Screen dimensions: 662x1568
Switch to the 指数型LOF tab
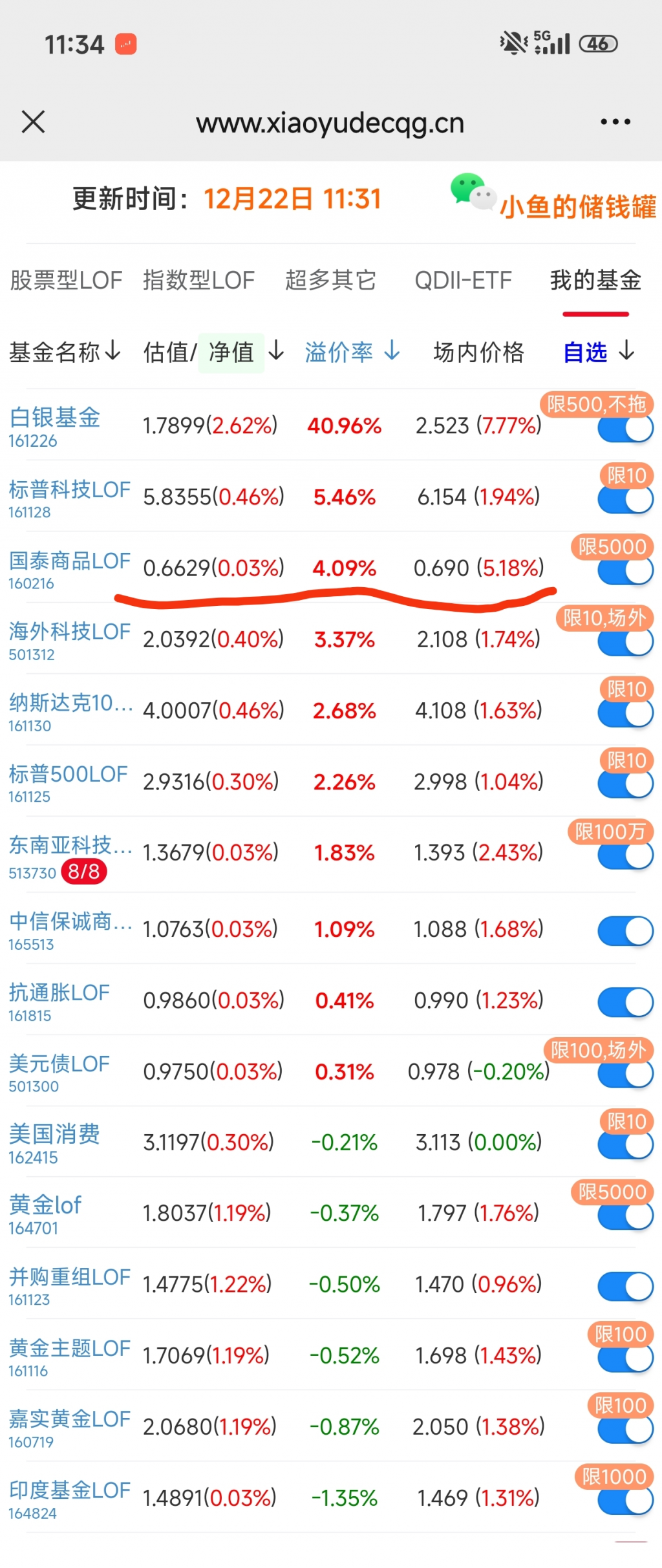pyautogui.click(x=198, y=281)
